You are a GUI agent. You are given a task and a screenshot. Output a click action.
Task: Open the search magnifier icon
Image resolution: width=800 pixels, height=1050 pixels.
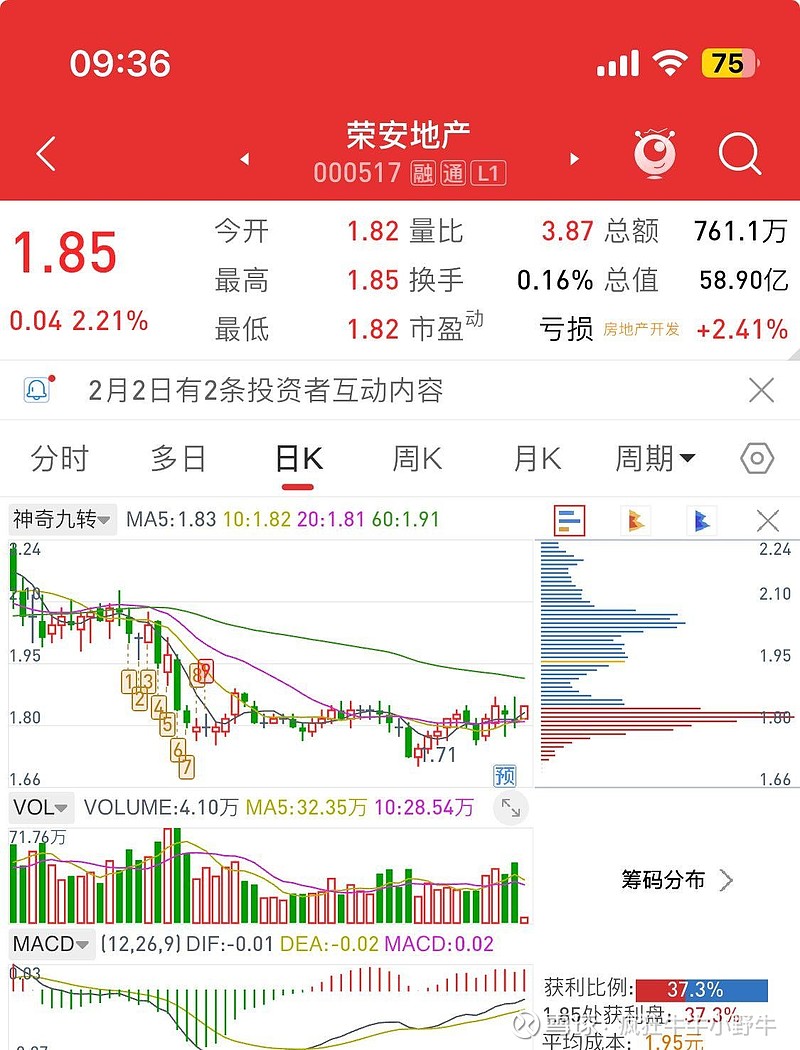tap(741, 155)
